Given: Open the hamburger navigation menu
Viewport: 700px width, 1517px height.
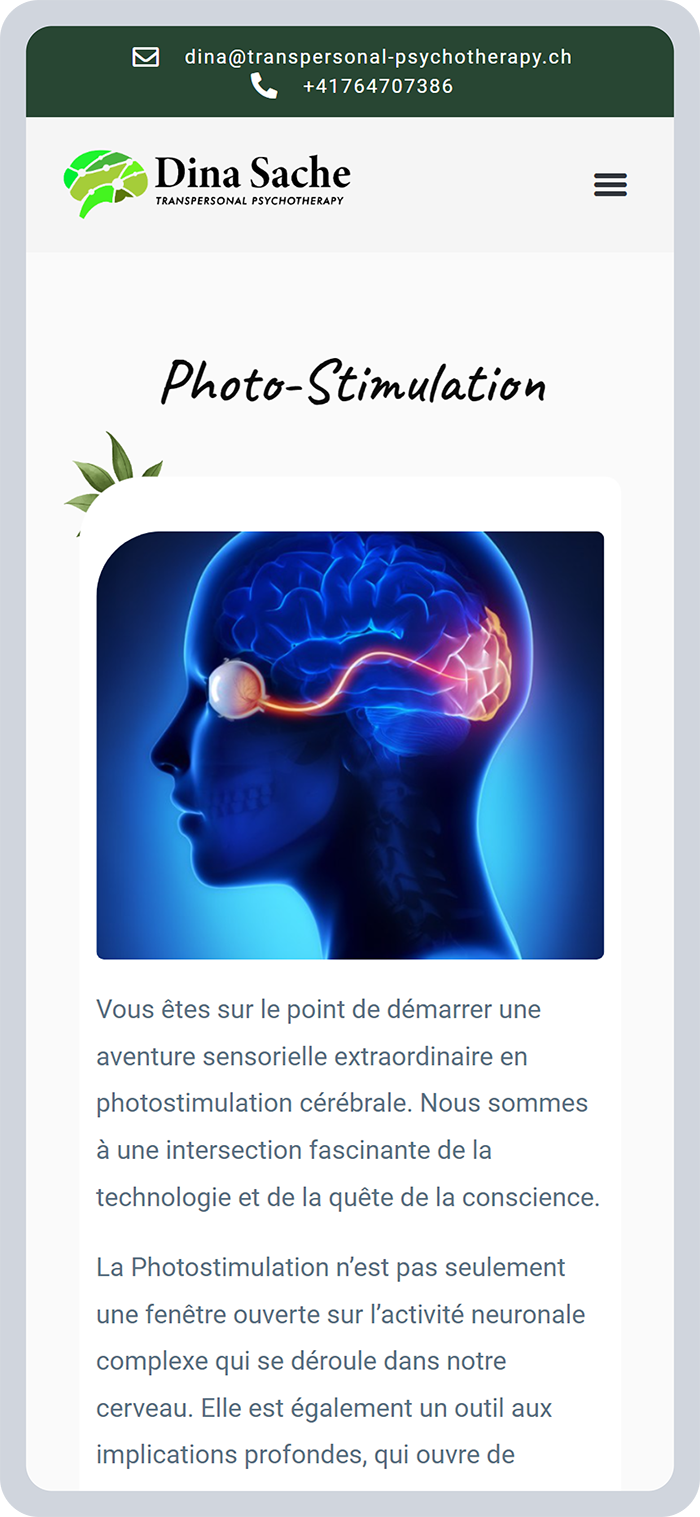Looking at the screenshot, I should pyautogui.click(x=610, y=185).
